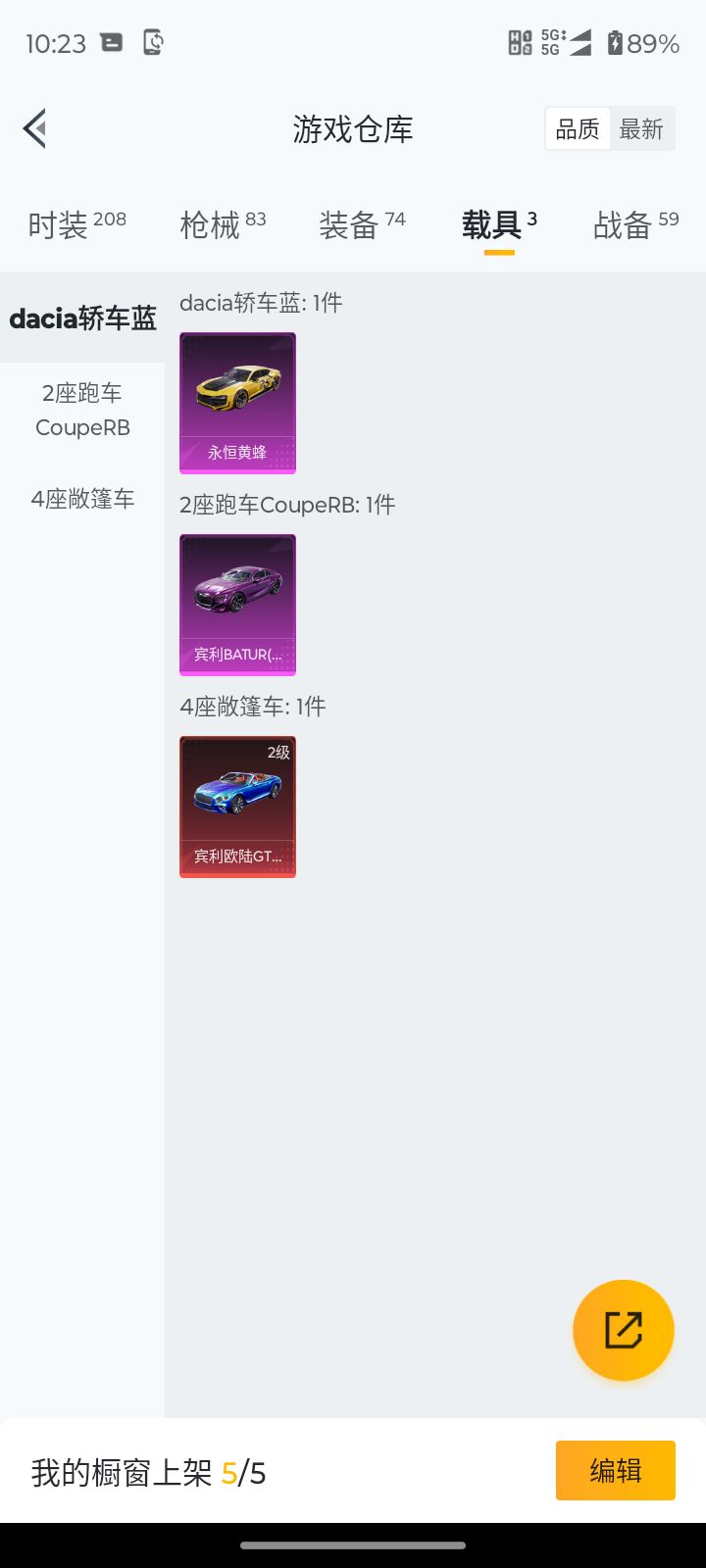Screen dimensions: 706x1568
Task: Toggle sorting to 品质
Action: point(578,128)
